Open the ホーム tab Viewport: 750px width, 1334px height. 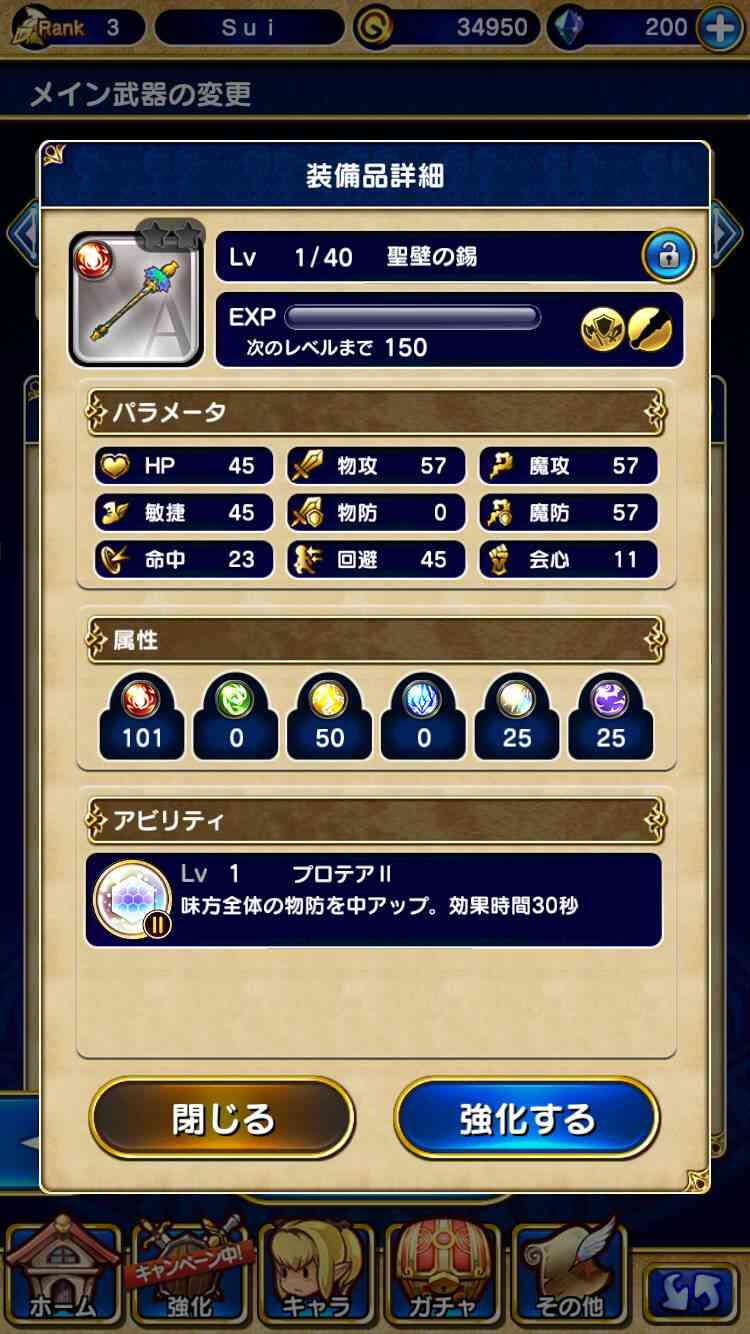coord(63,1269)
